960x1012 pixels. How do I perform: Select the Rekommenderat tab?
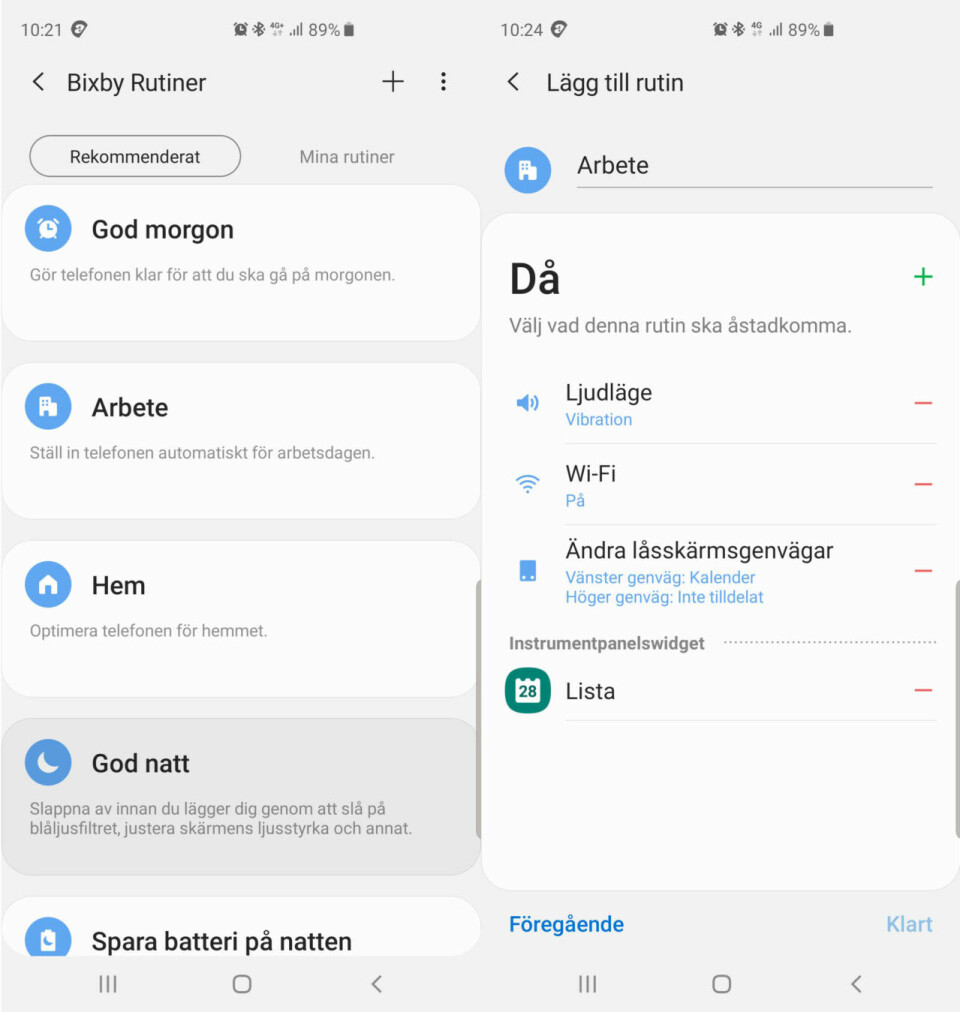[x=135, y=157]
